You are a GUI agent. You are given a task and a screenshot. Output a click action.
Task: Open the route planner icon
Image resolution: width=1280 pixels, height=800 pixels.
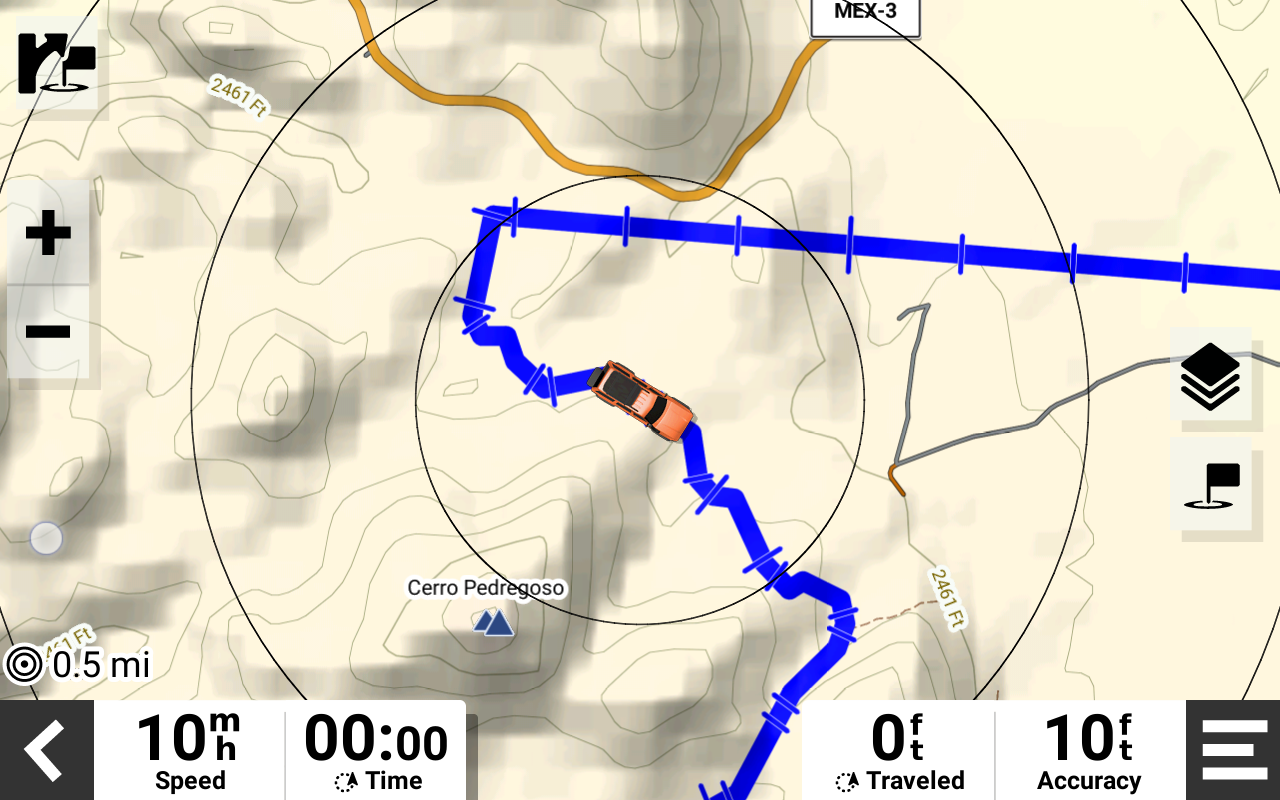[x=57, y=63]
